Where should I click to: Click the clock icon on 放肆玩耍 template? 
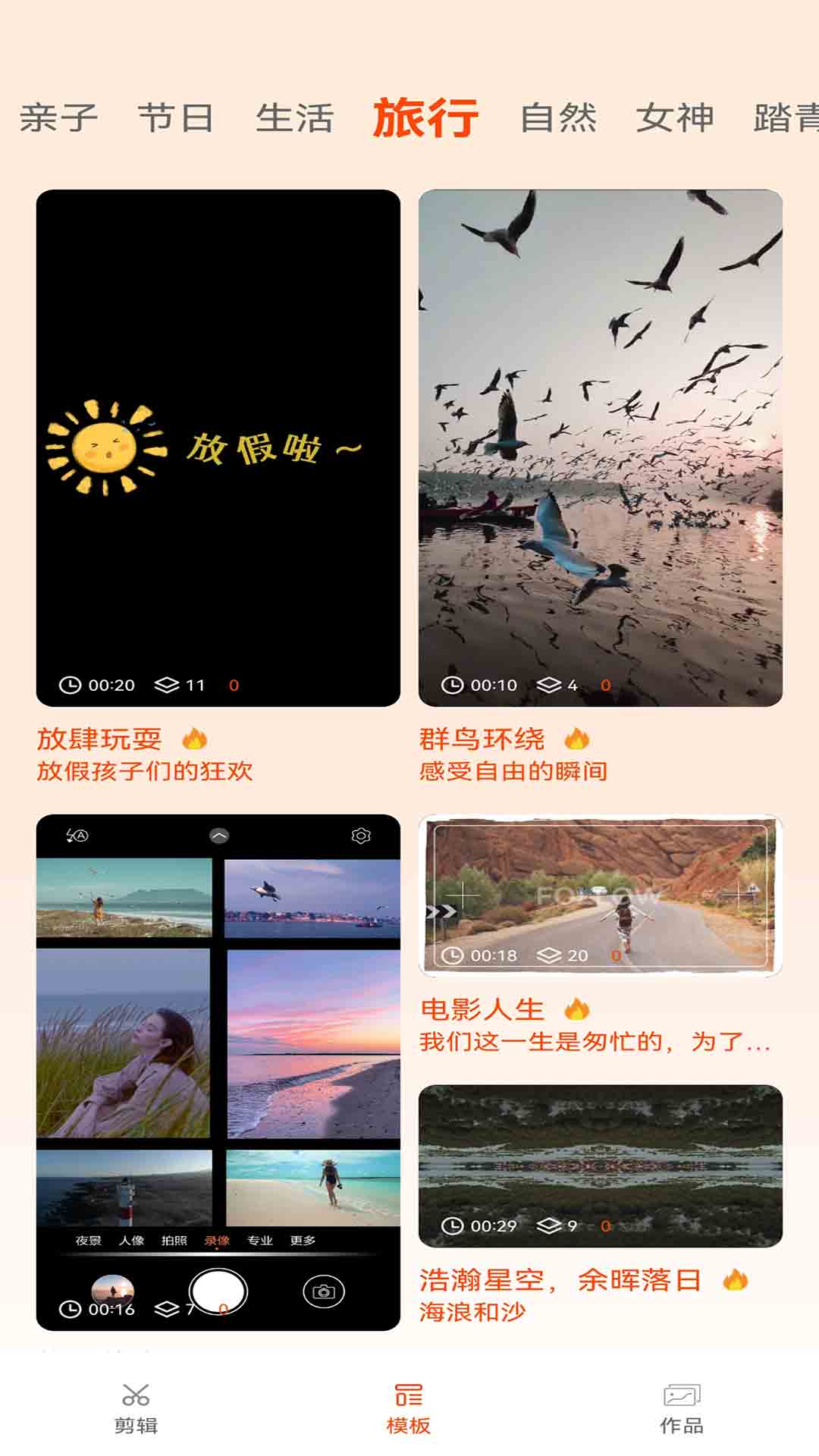tap(69, 683)
